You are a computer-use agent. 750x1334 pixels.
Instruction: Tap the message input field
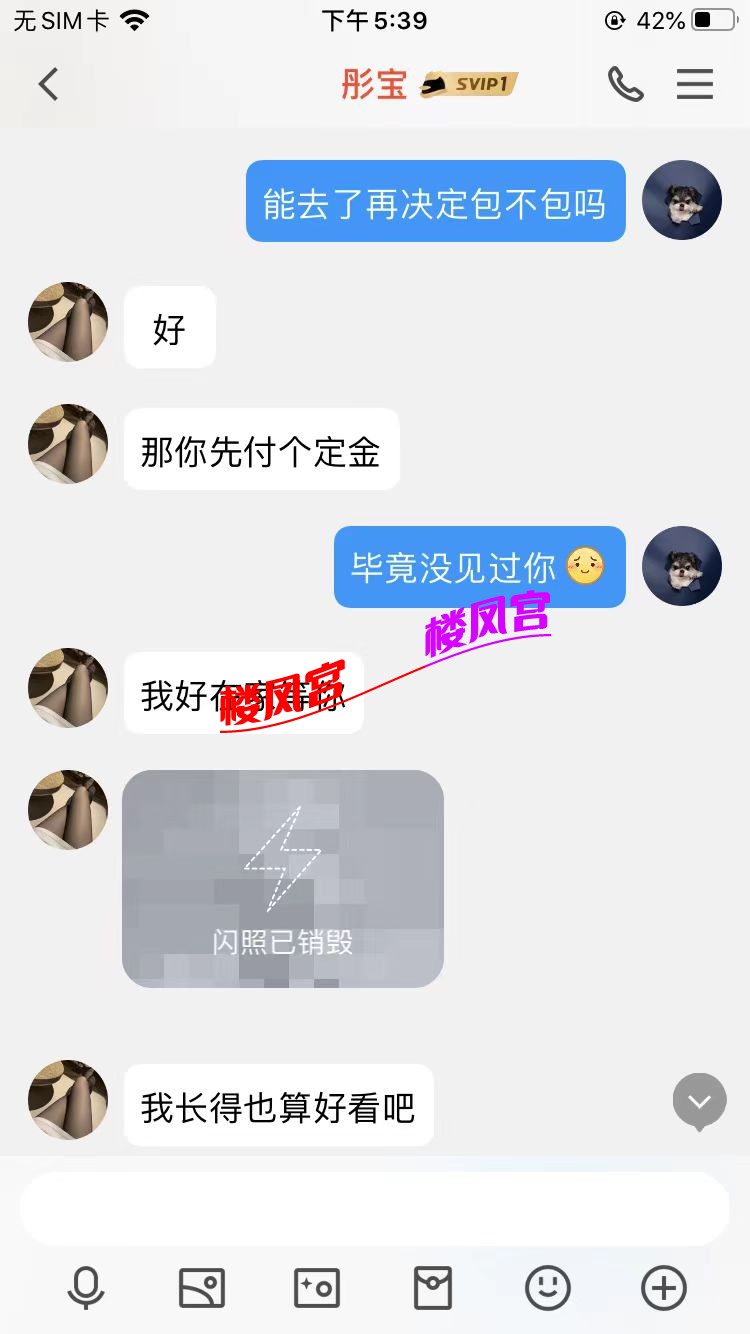pyautogui.click(x=374, y=1208)
